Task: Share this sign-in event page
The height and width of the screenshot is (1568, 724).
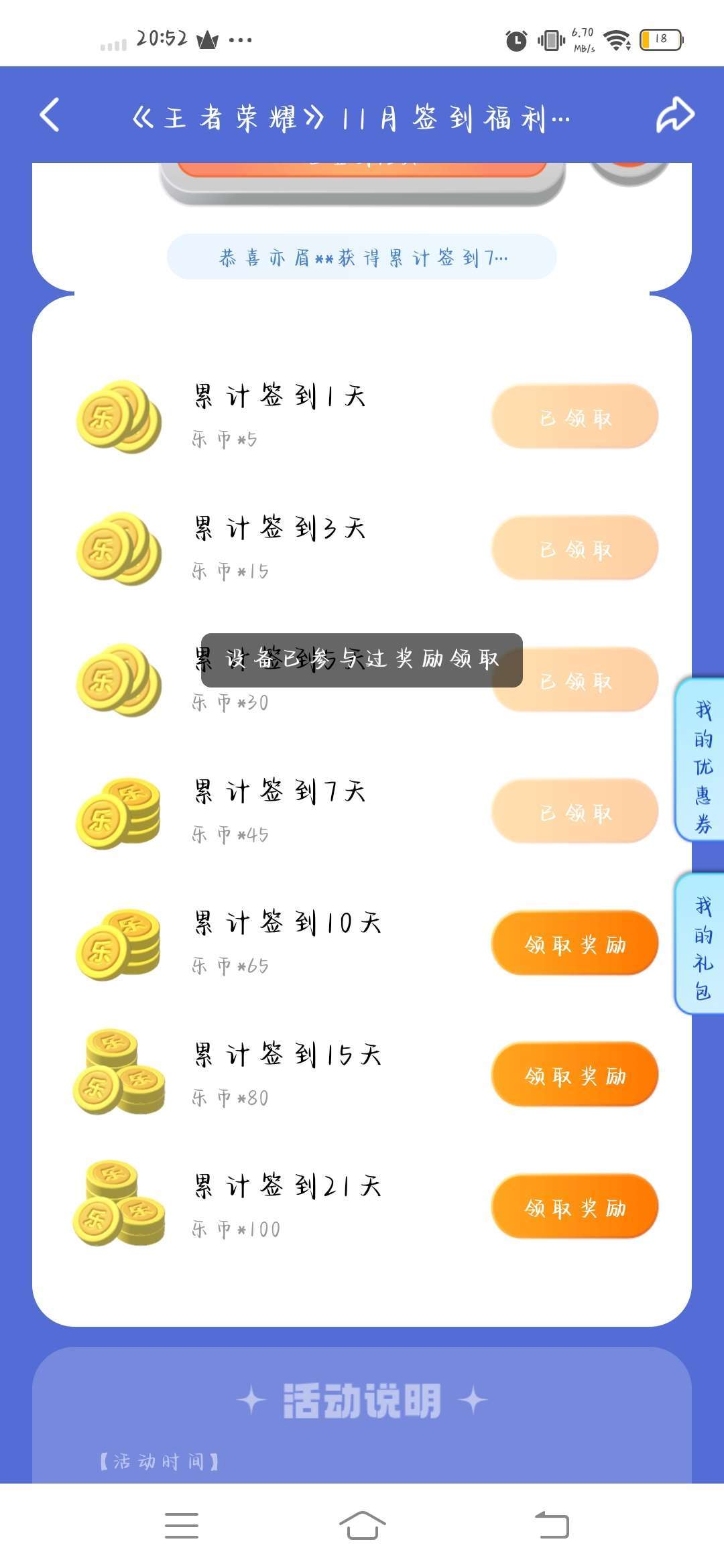Action: (674, 115)
